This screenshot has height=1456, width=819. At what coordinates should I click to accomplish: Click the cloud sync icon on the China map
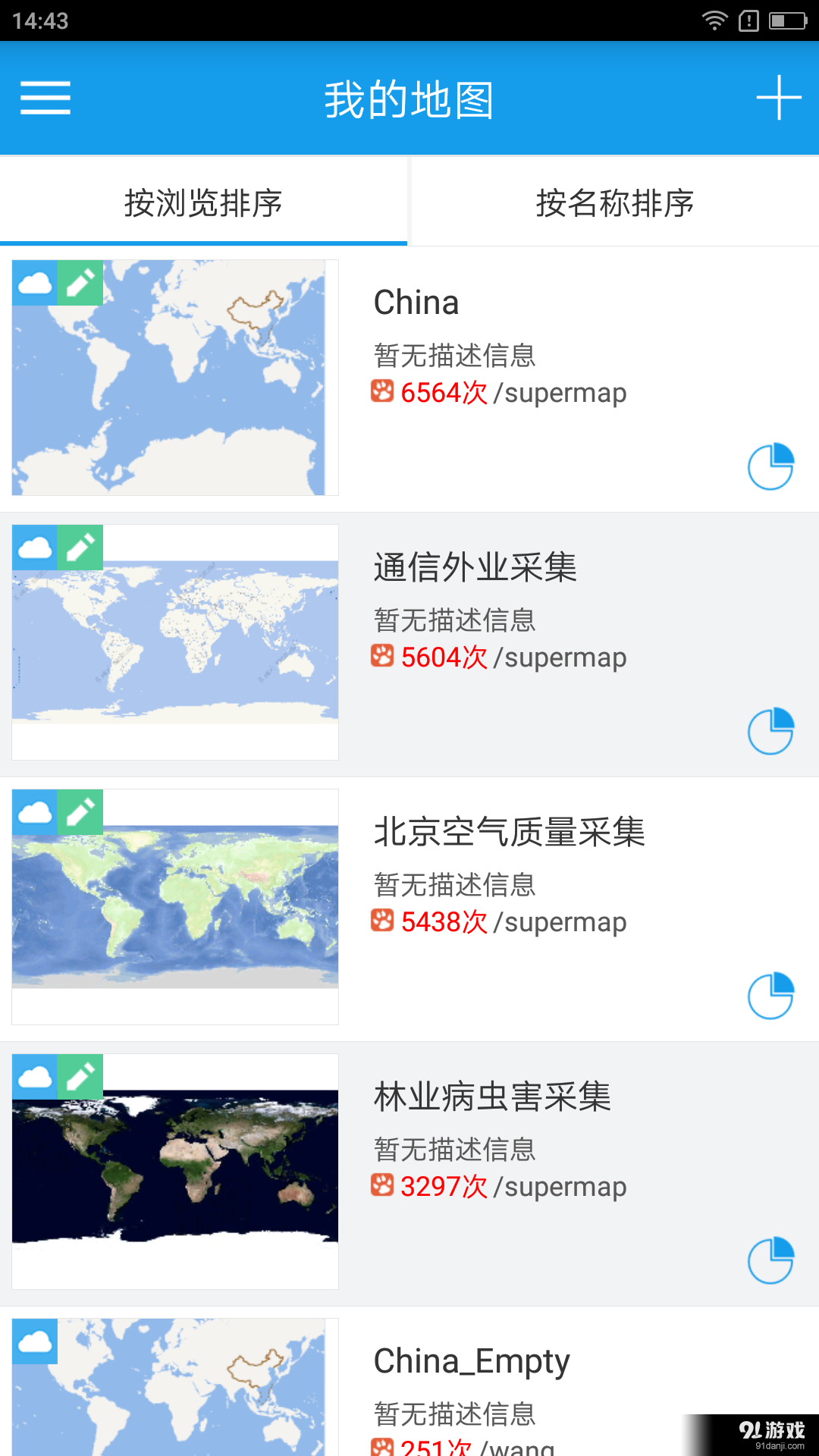pyautogui.click(x=34, y=284)
